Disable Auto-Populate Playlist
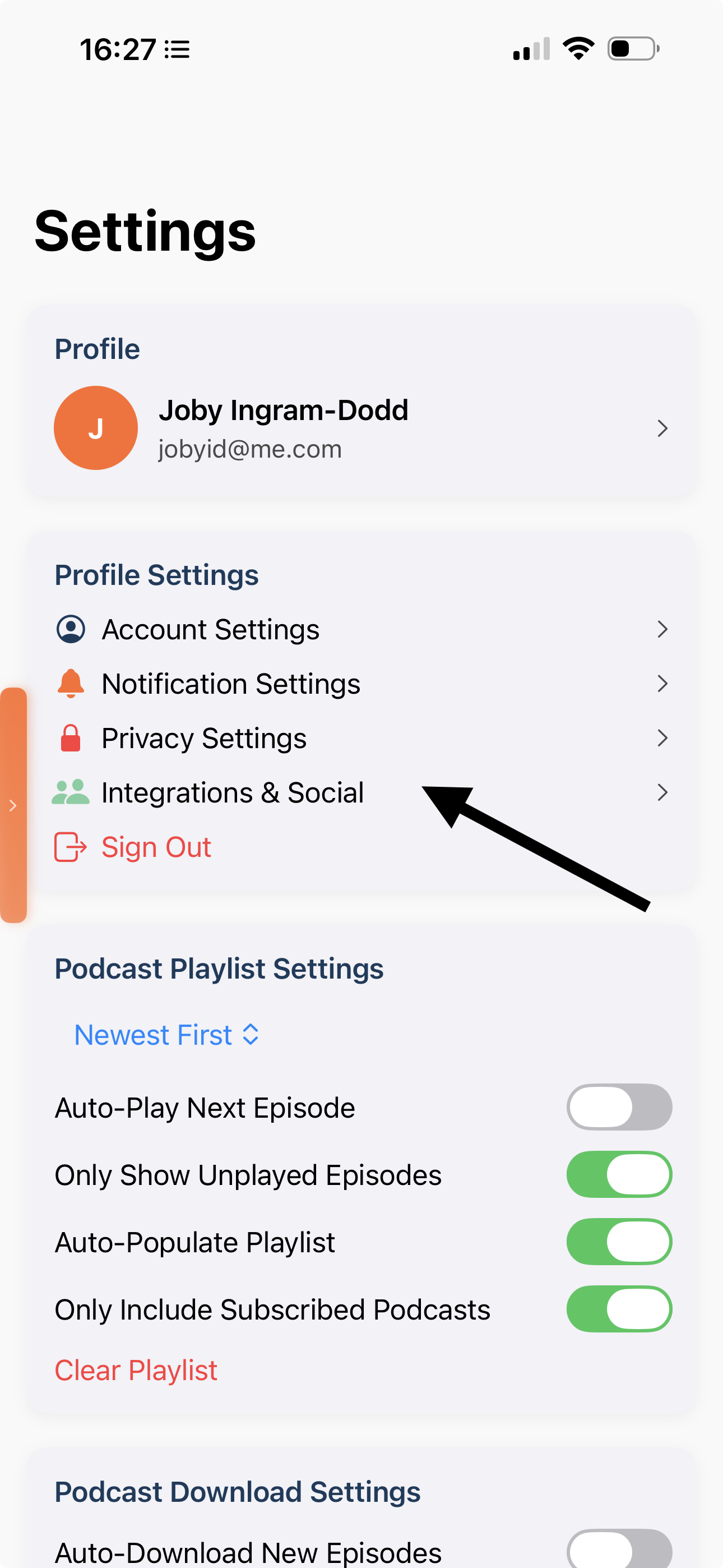This screenshot has height=1568, width=723. (618, 1242)
